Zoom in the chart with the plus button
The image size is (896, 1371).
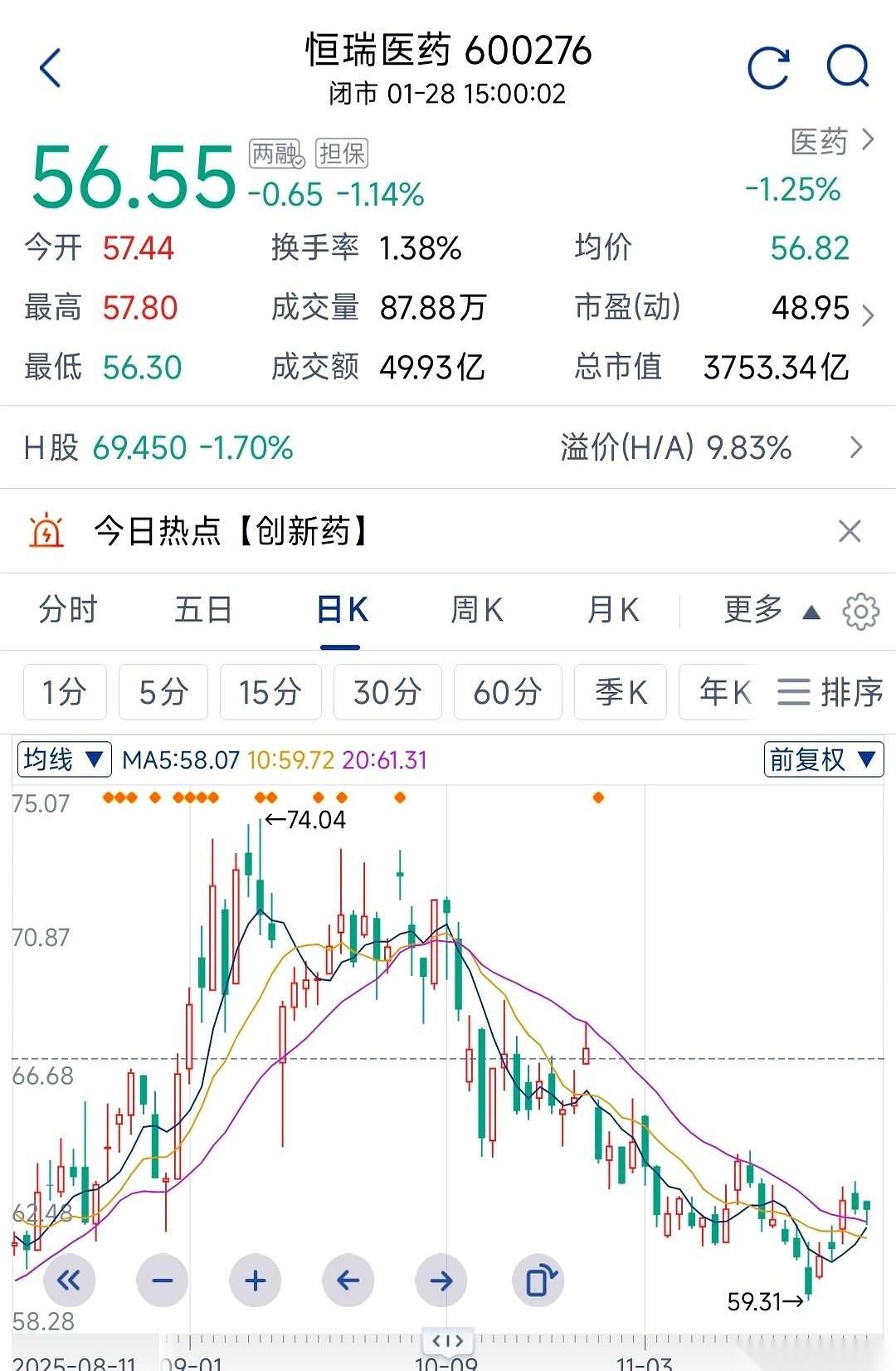pos(254,1280)
